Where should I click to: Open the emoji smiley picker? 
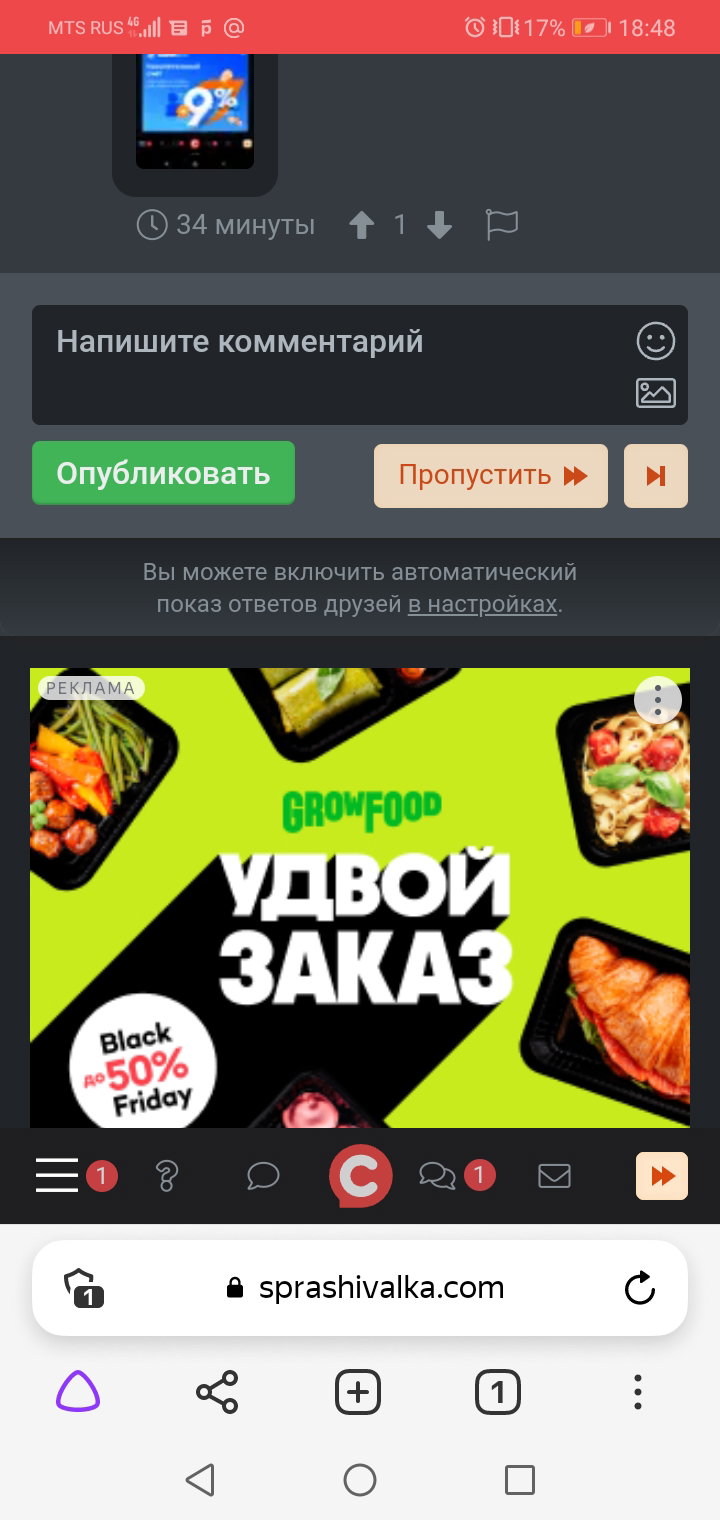[x=656, y=342]
